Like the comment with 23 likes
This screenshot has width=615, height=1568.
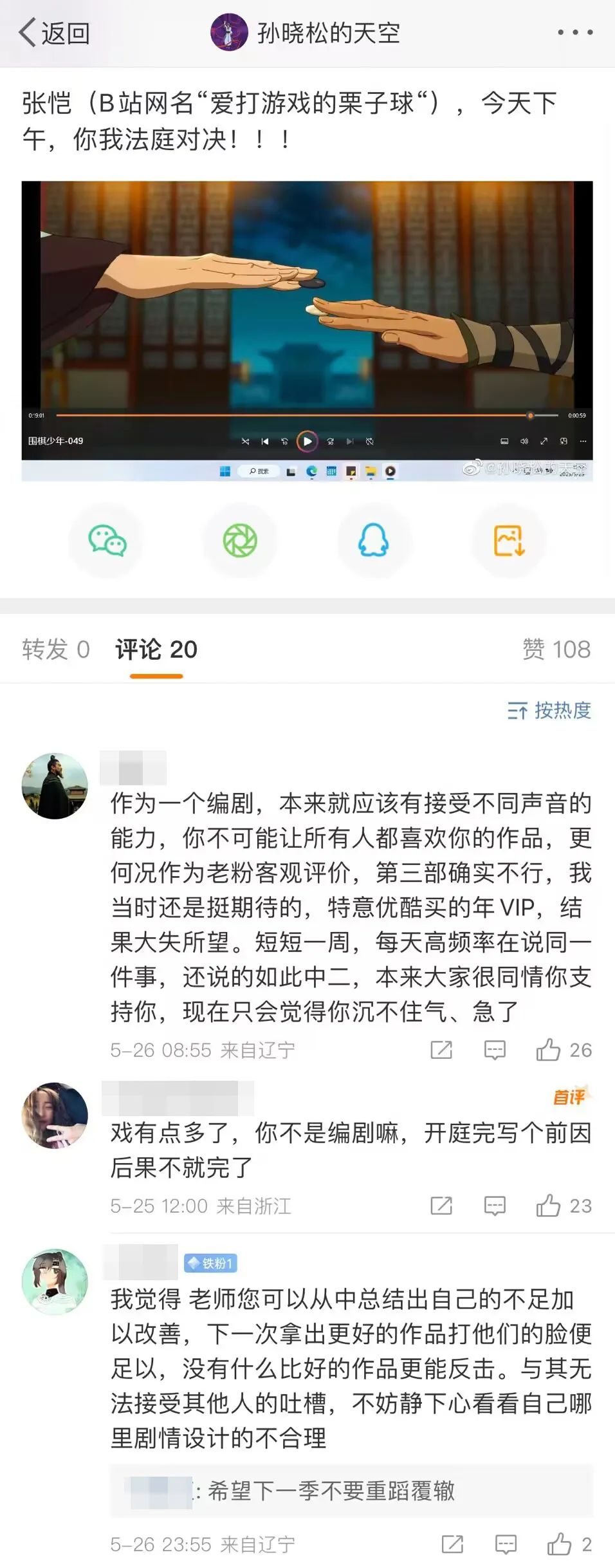[549, 1206]
